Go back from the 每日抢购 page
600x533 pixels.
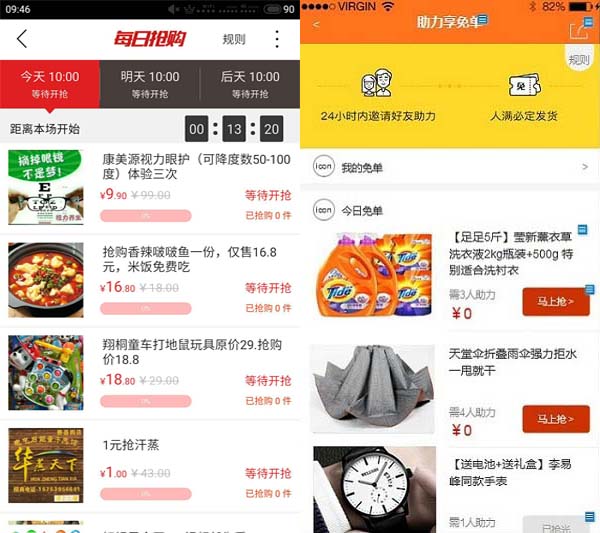22,40
